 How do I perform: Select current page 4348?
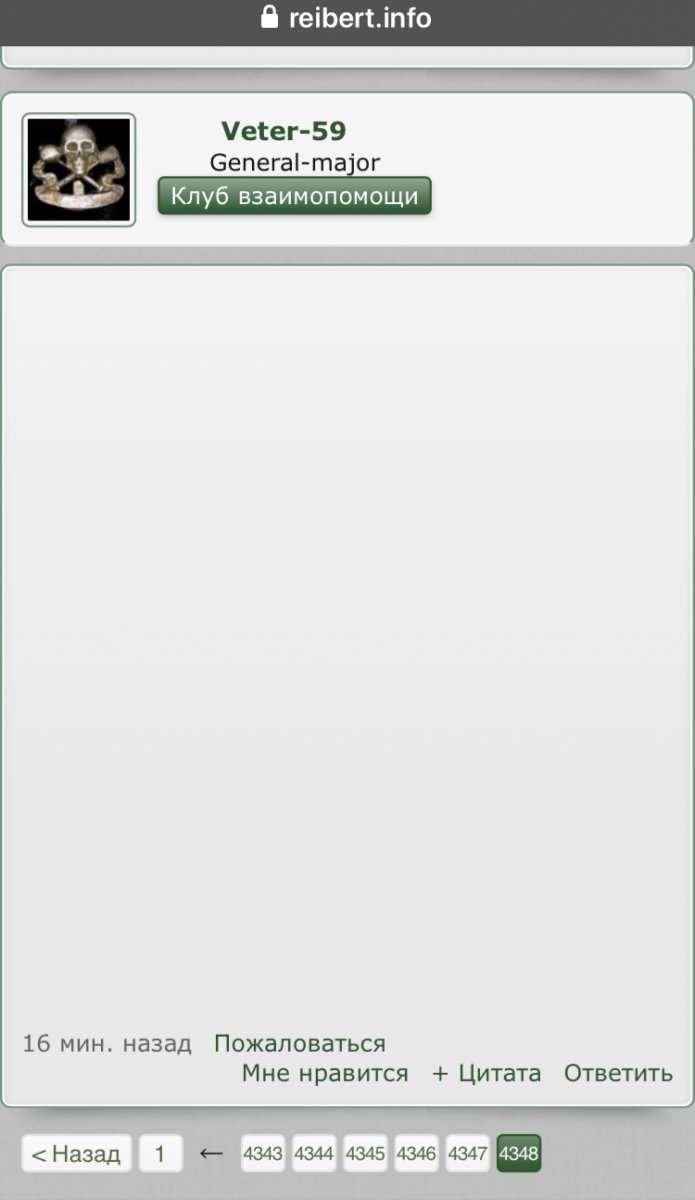(518, 1154)
